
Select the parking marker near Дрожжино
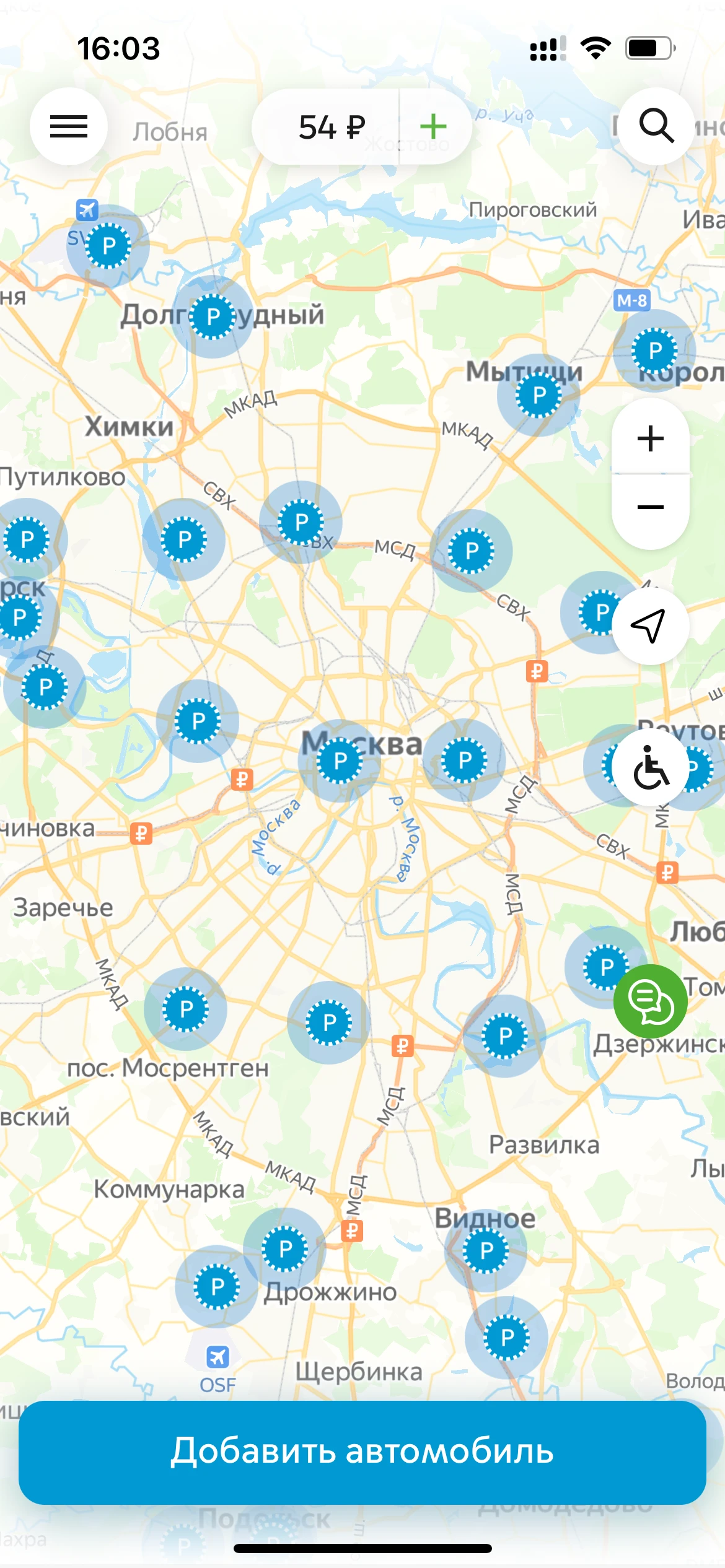click(285, 1248)
